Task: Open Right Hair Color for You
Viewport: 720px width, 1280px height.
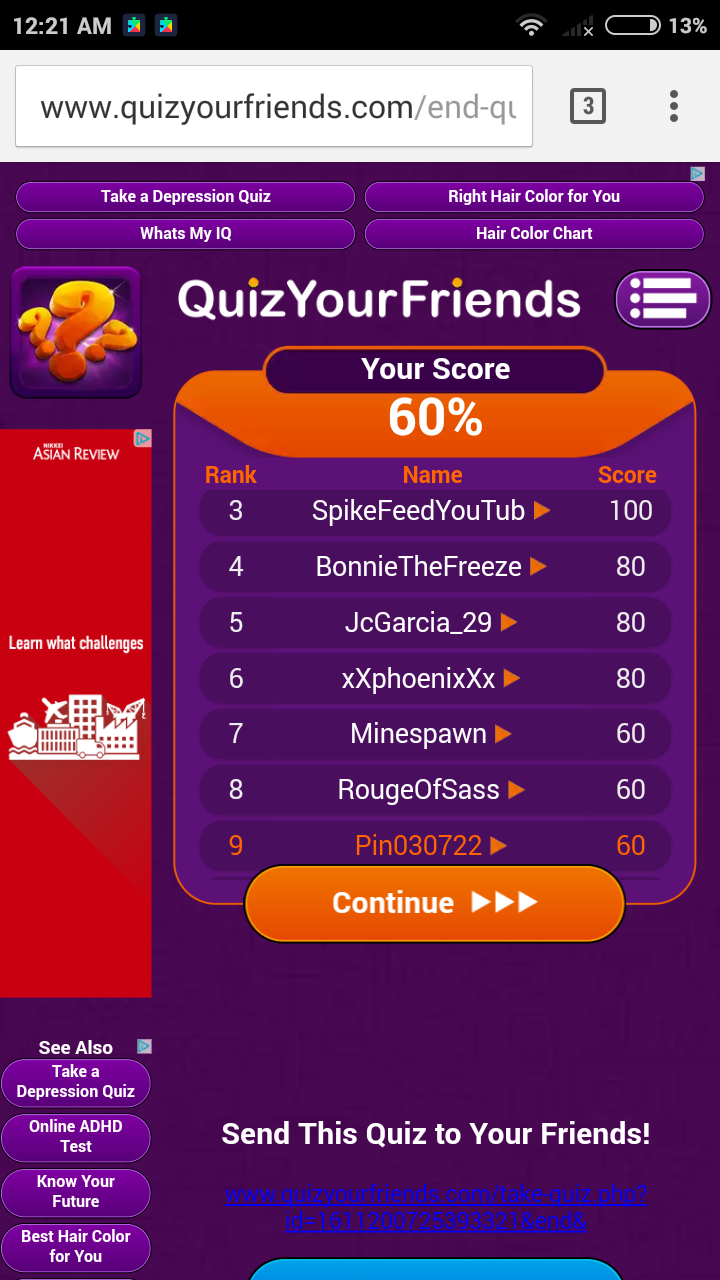Action: coord(534,197)
